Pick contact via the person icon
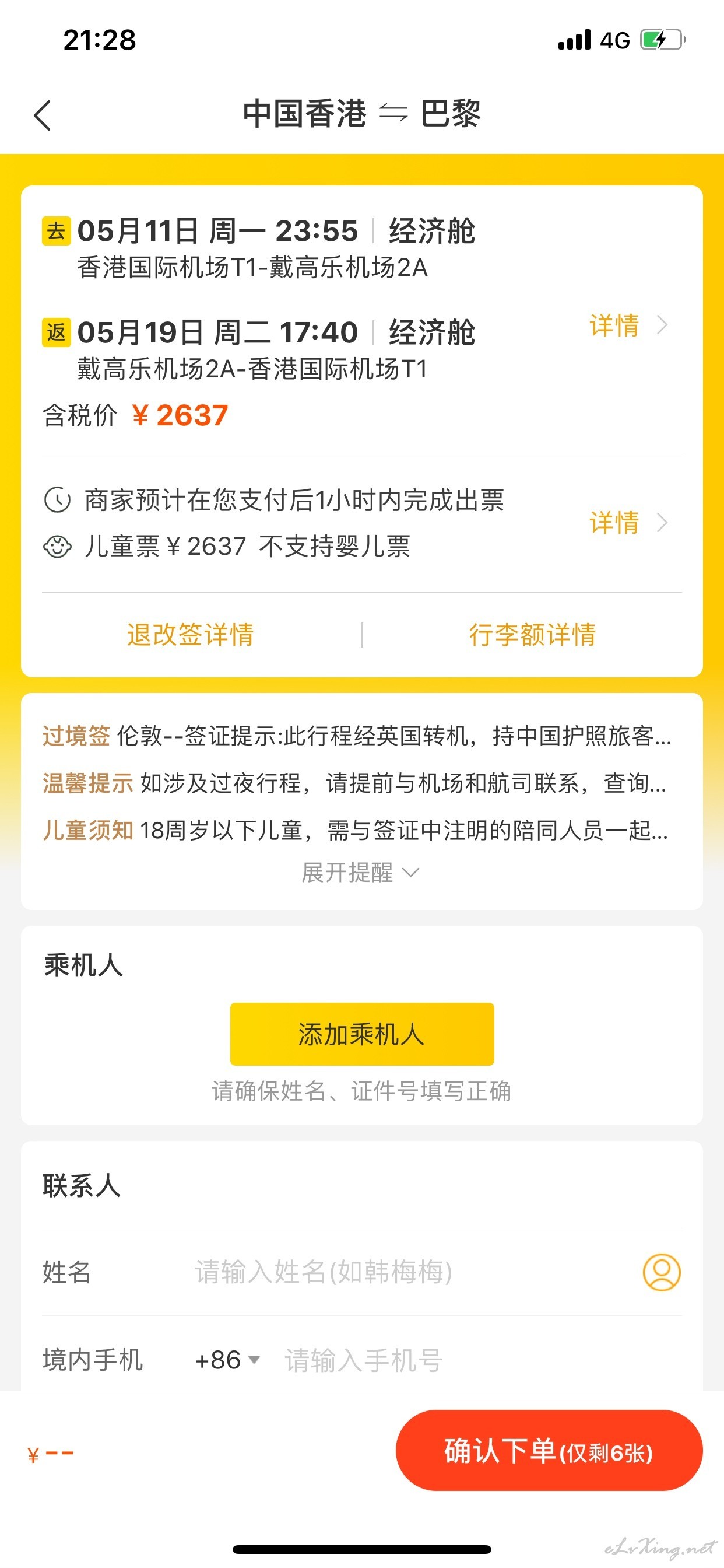Image resolution: width=724 pixels, height=1568 pixels. coord(661,1272)
